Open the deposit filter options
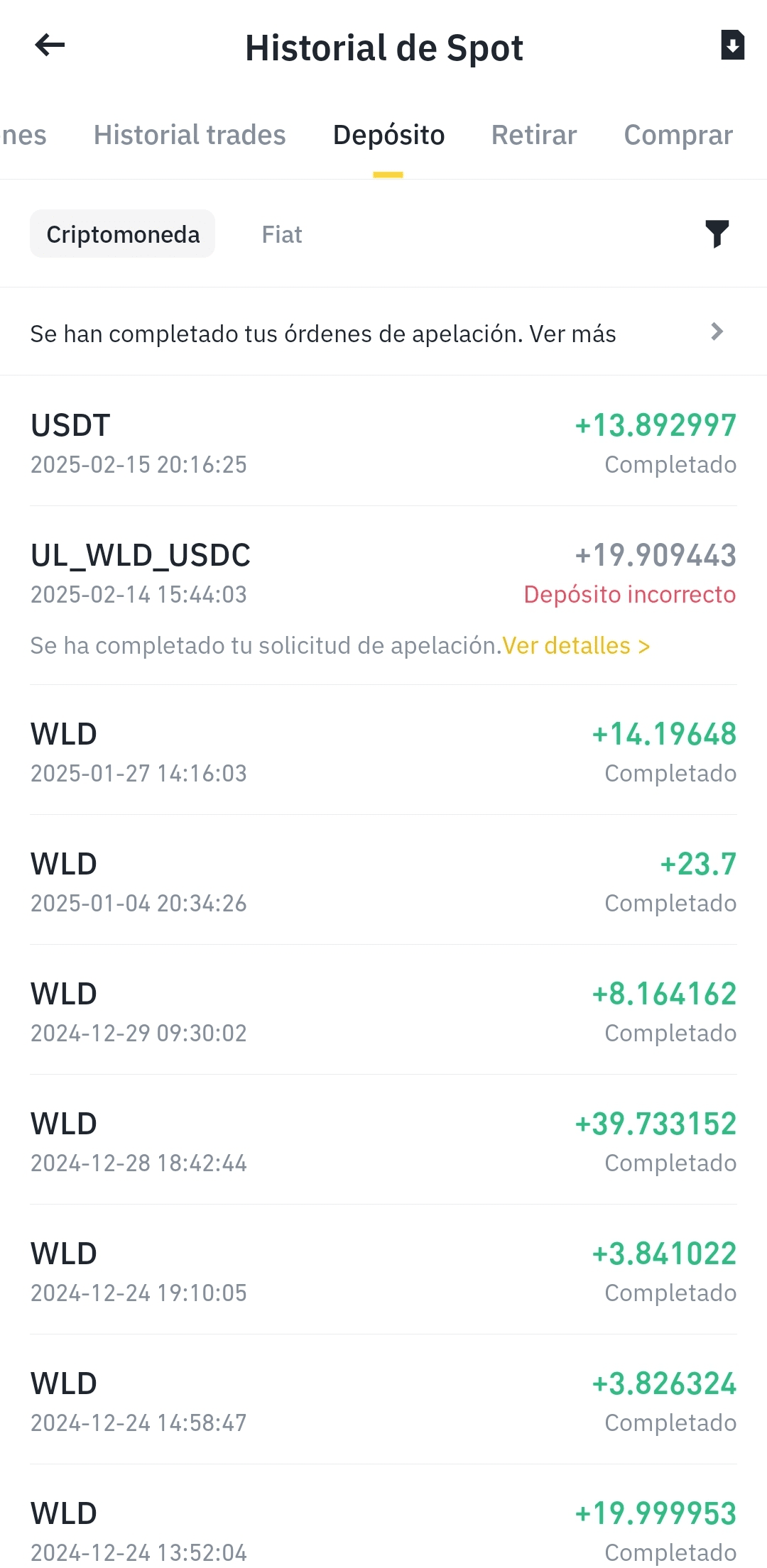The width and height of the screenshot is (767, 1568). (717, 234)
